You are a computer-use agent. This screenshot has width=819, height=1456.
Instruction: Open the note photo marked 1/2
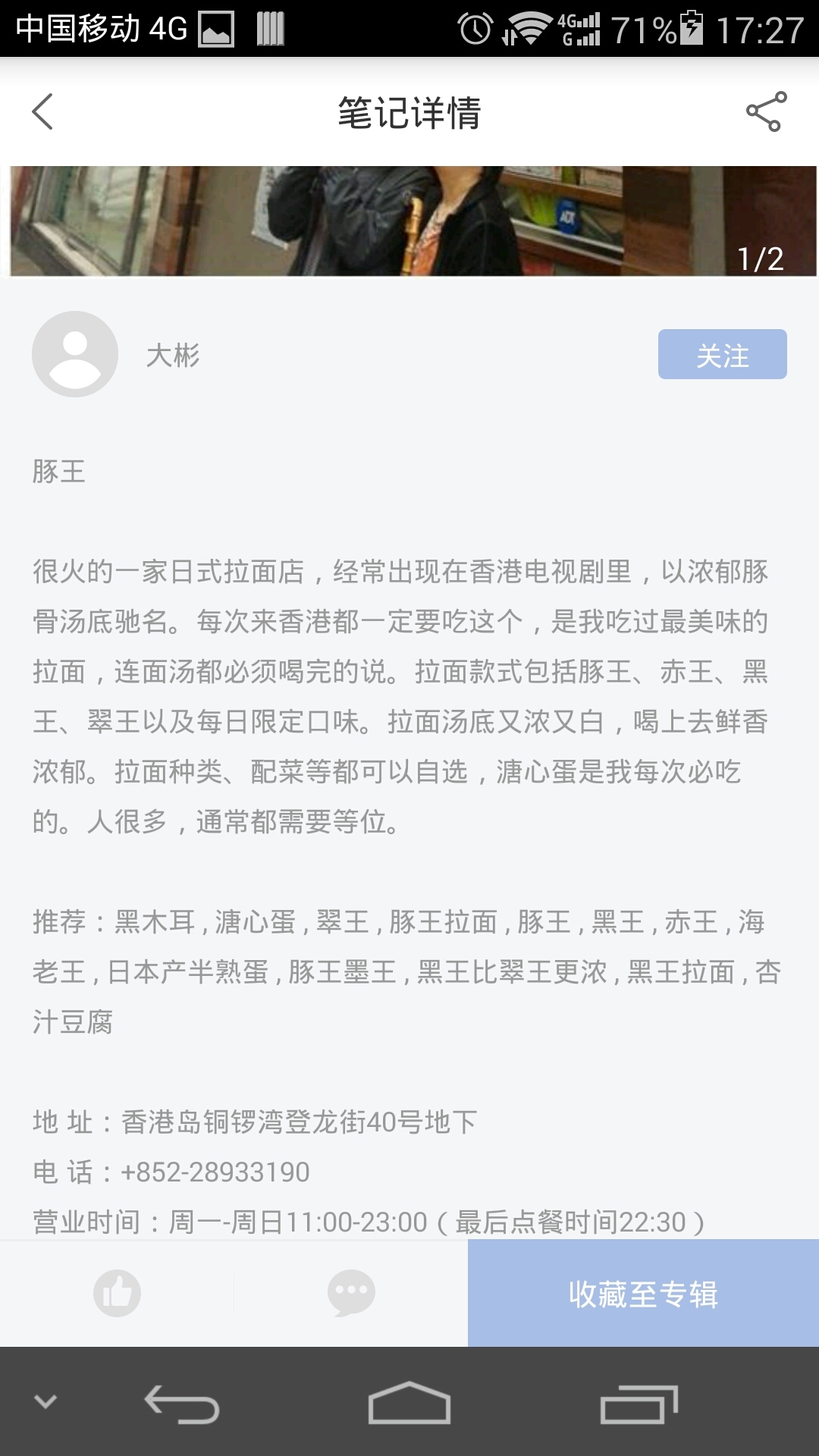pyautogui.click(x=409, y=221)
